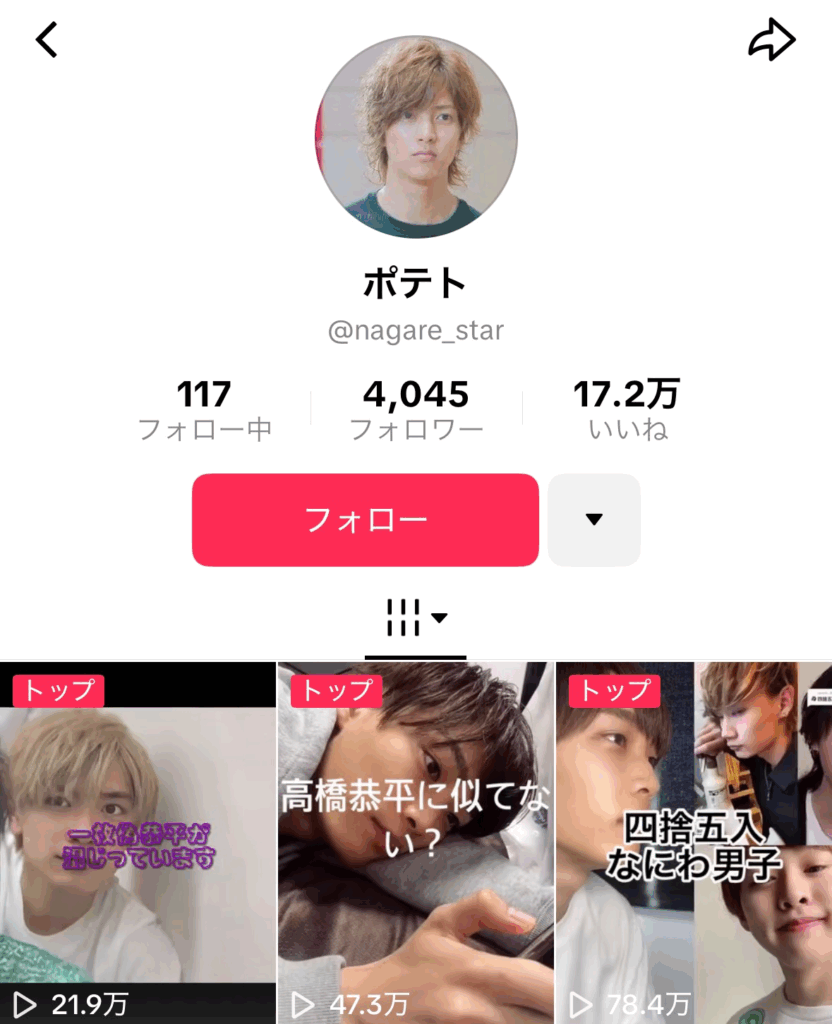
Task: Go back using the top-left arrow
Action: point(46,40)
